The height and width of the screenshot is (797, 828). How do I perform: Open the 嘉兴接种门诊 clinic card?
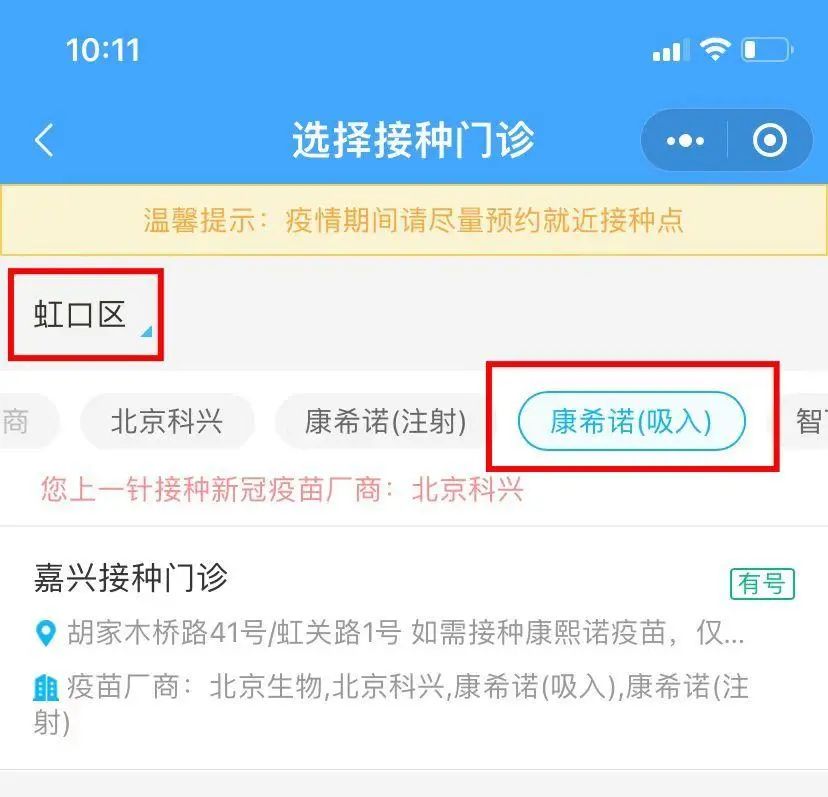click(400, 647)
